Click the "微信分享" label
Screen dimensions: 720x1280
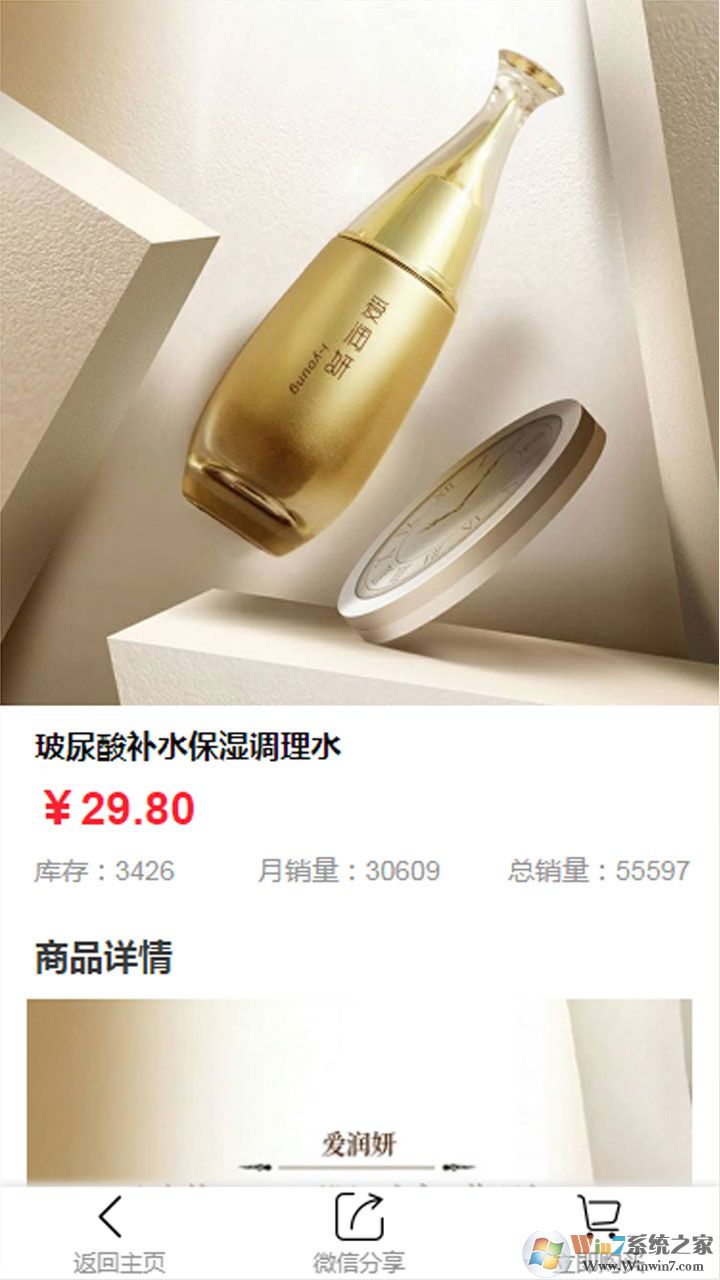coord(358,1260)
